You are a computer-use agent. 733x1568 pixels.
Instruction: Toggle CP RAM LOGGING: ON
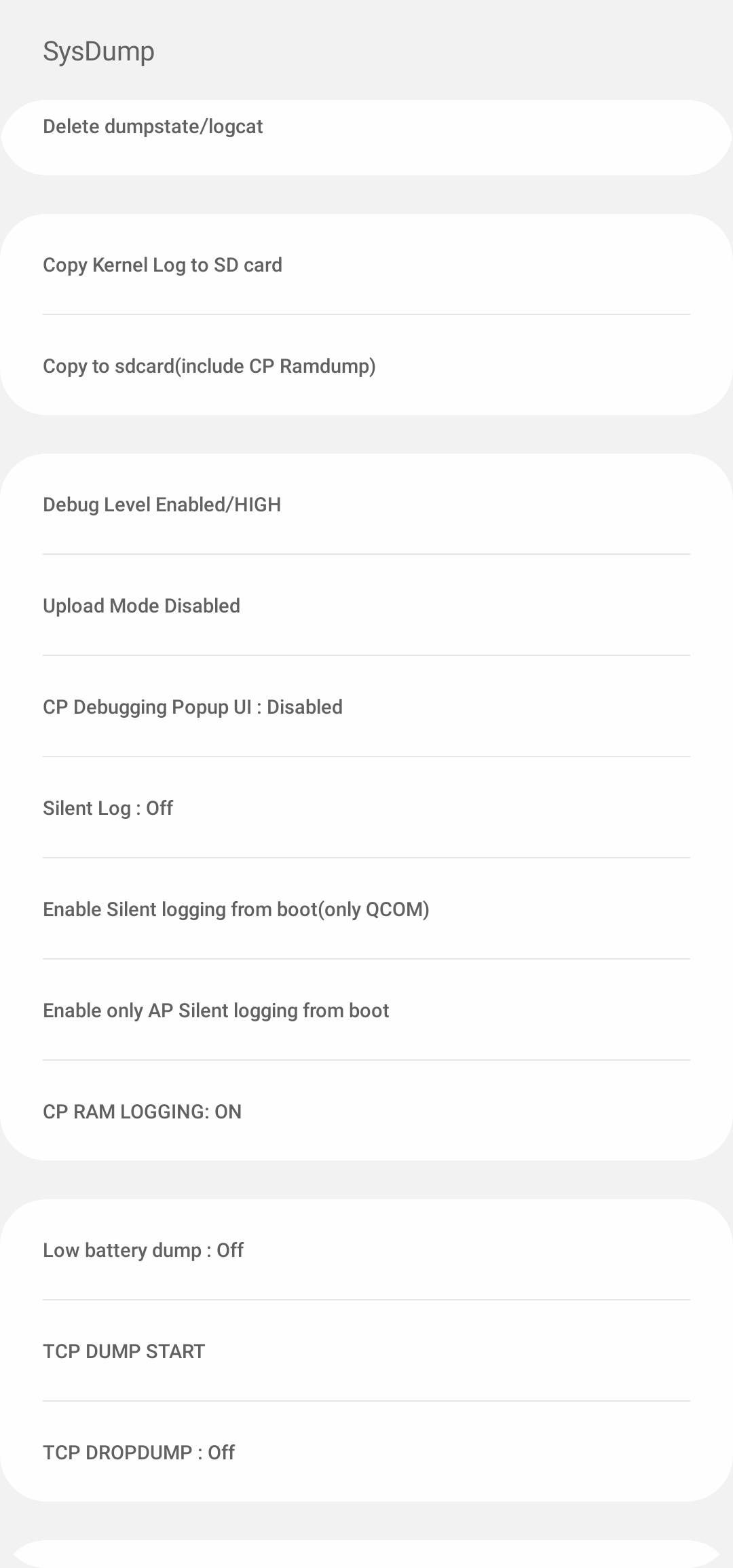(x=142, y=1112)
